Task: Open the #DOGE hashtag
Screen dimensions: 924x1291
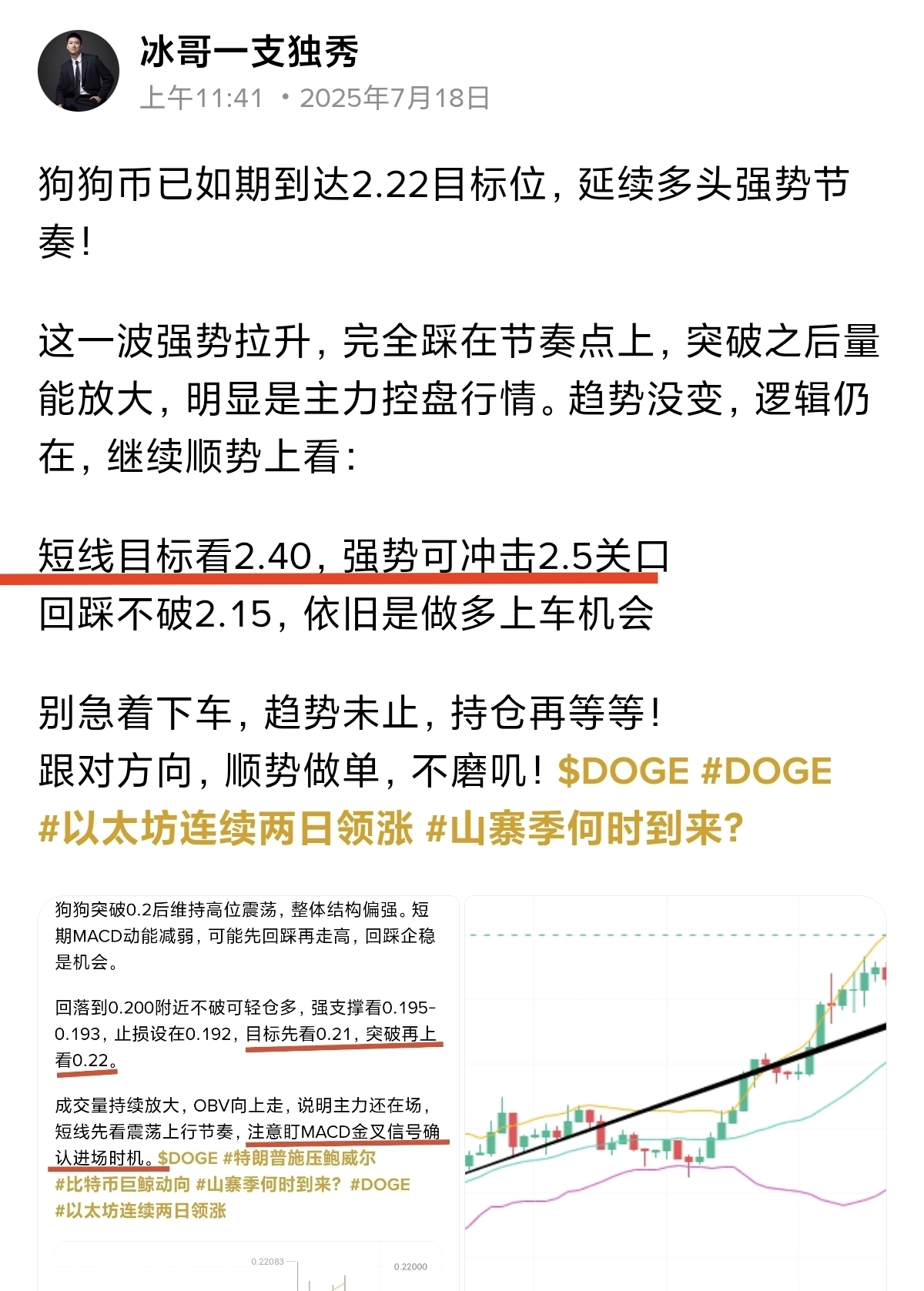Action: tap(767, 771)
